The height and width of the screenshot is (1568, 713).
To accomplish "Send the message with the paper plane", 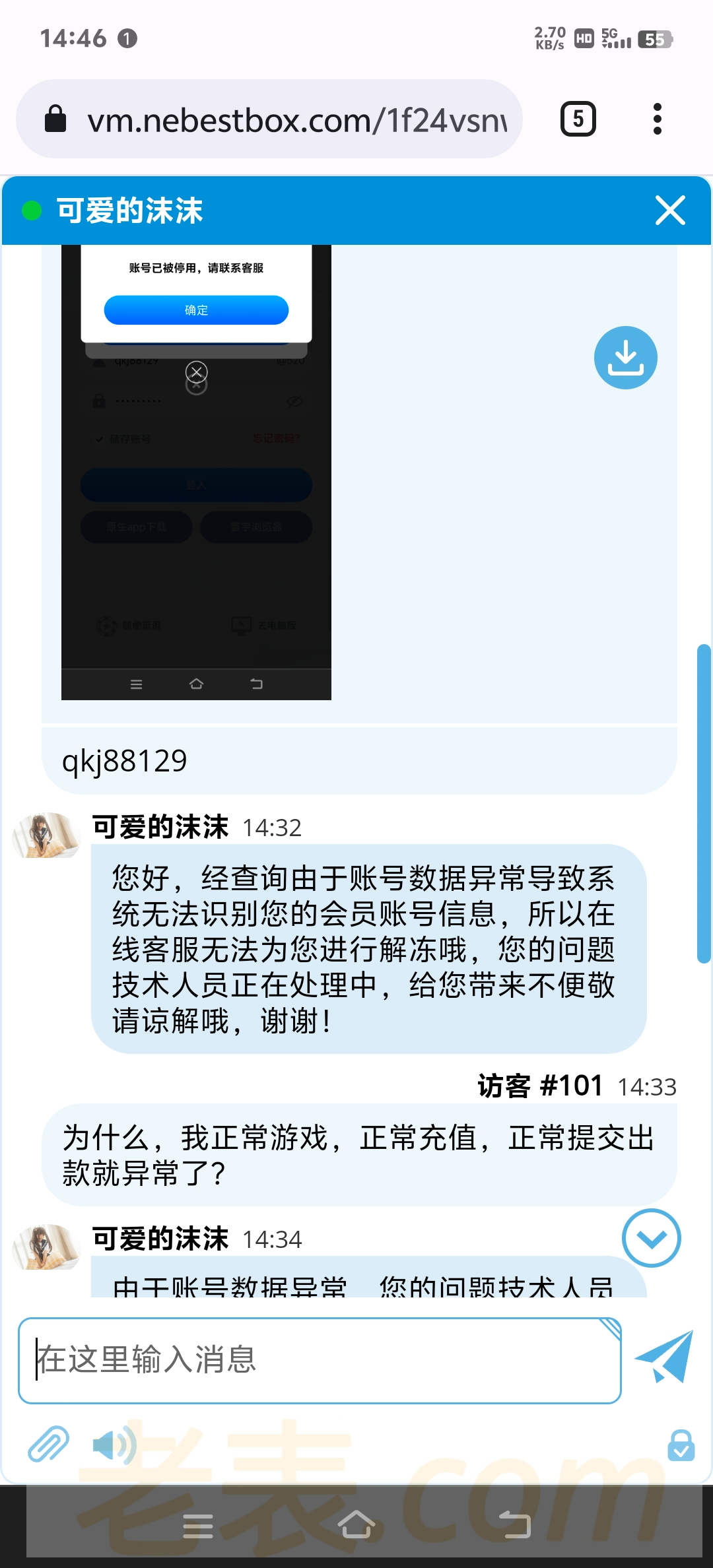I will pyautogui.click(x=664, y=1357).
